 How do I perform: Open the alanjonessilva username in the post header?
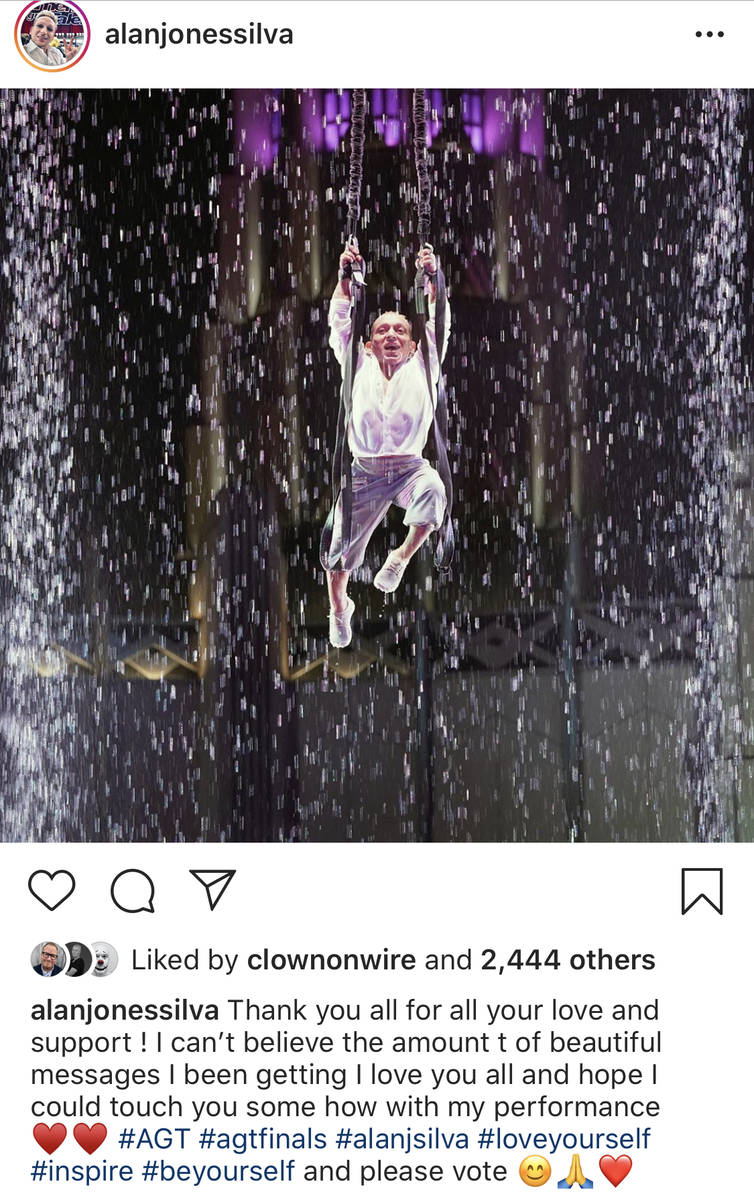pos(199,35)
